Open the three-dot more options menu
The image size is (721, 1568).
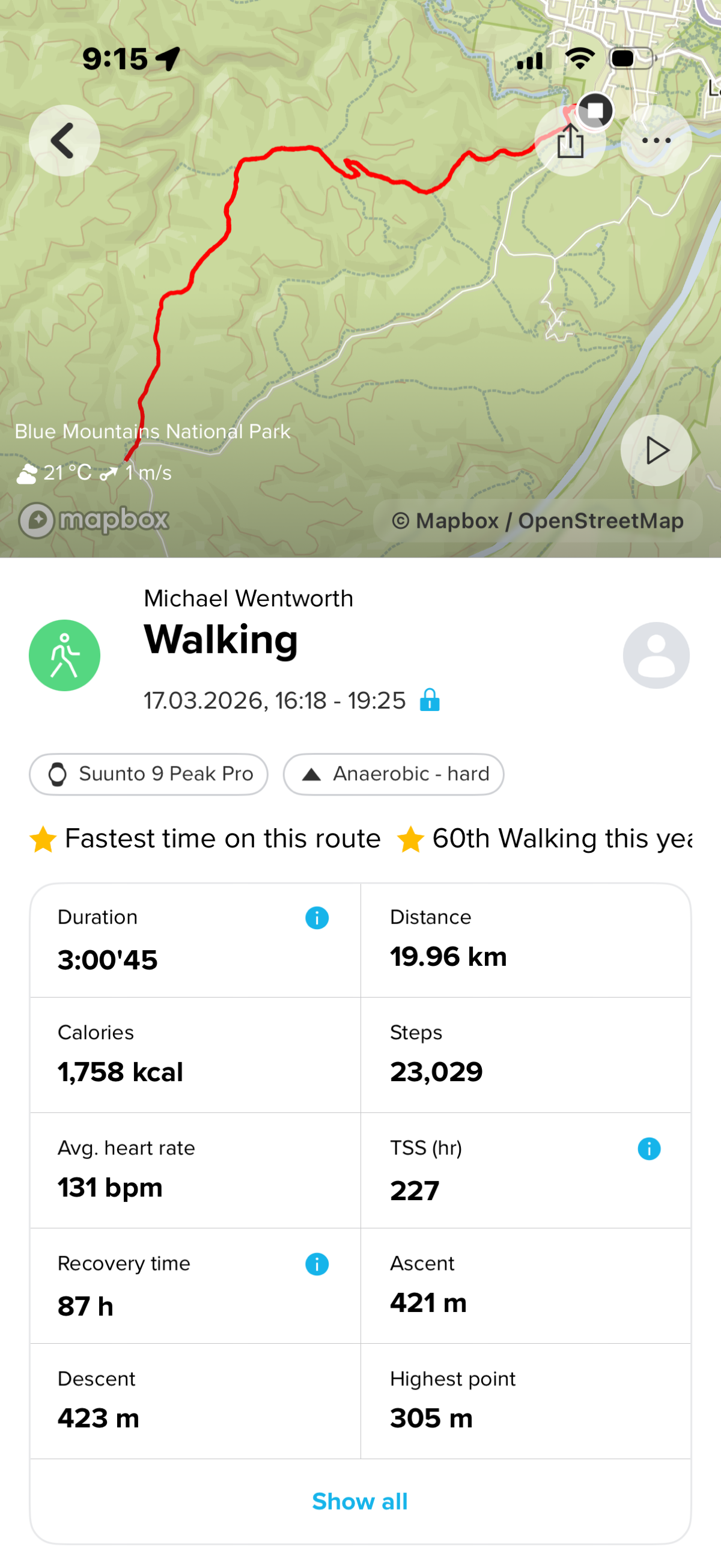[x=656, y=141]
